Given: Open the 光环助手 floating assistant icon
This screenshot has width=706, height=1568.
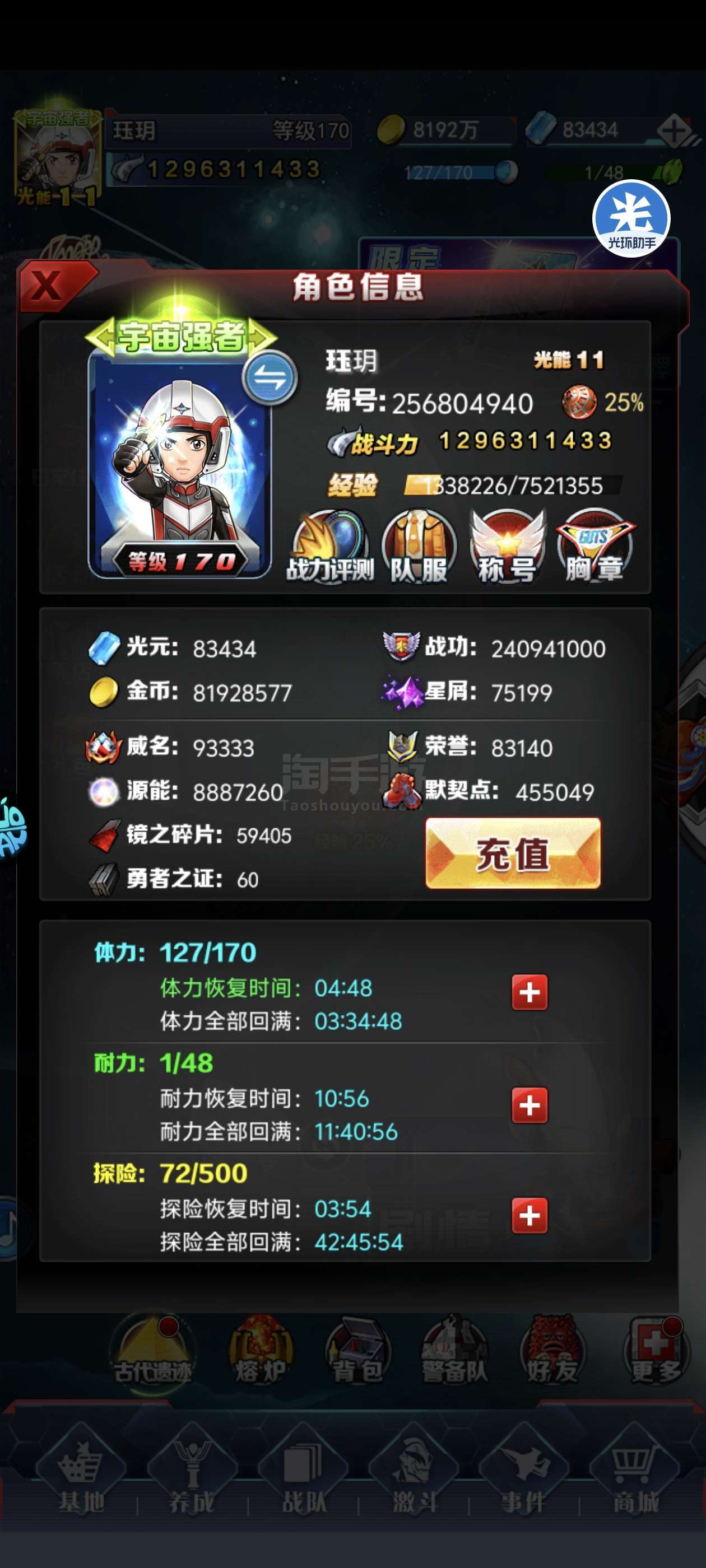Looking at the screenshot, I should click(x=631, y=218).
